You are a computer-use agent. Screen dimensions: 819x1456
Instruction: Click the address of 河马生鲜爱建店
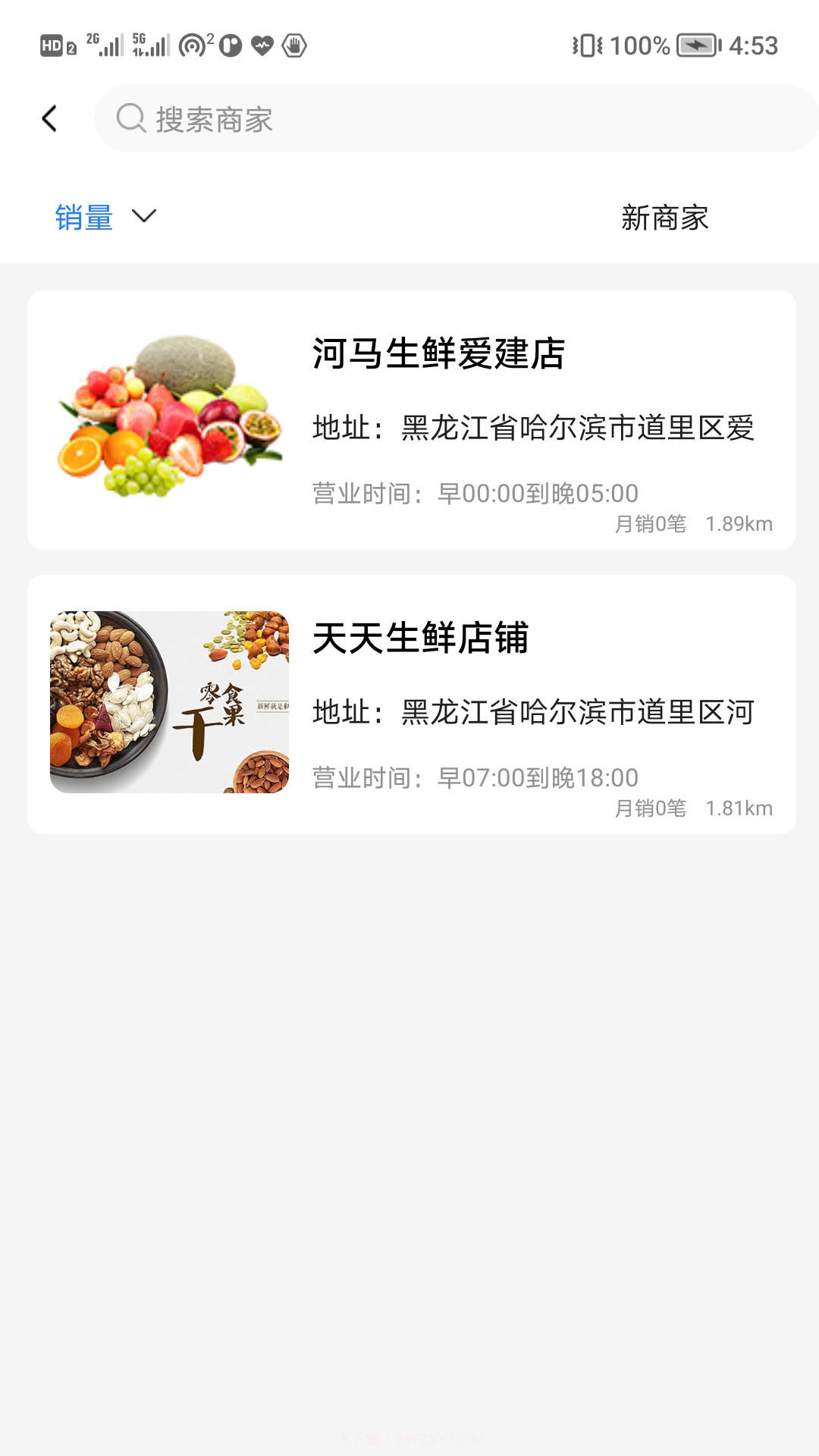click(532, 427)
